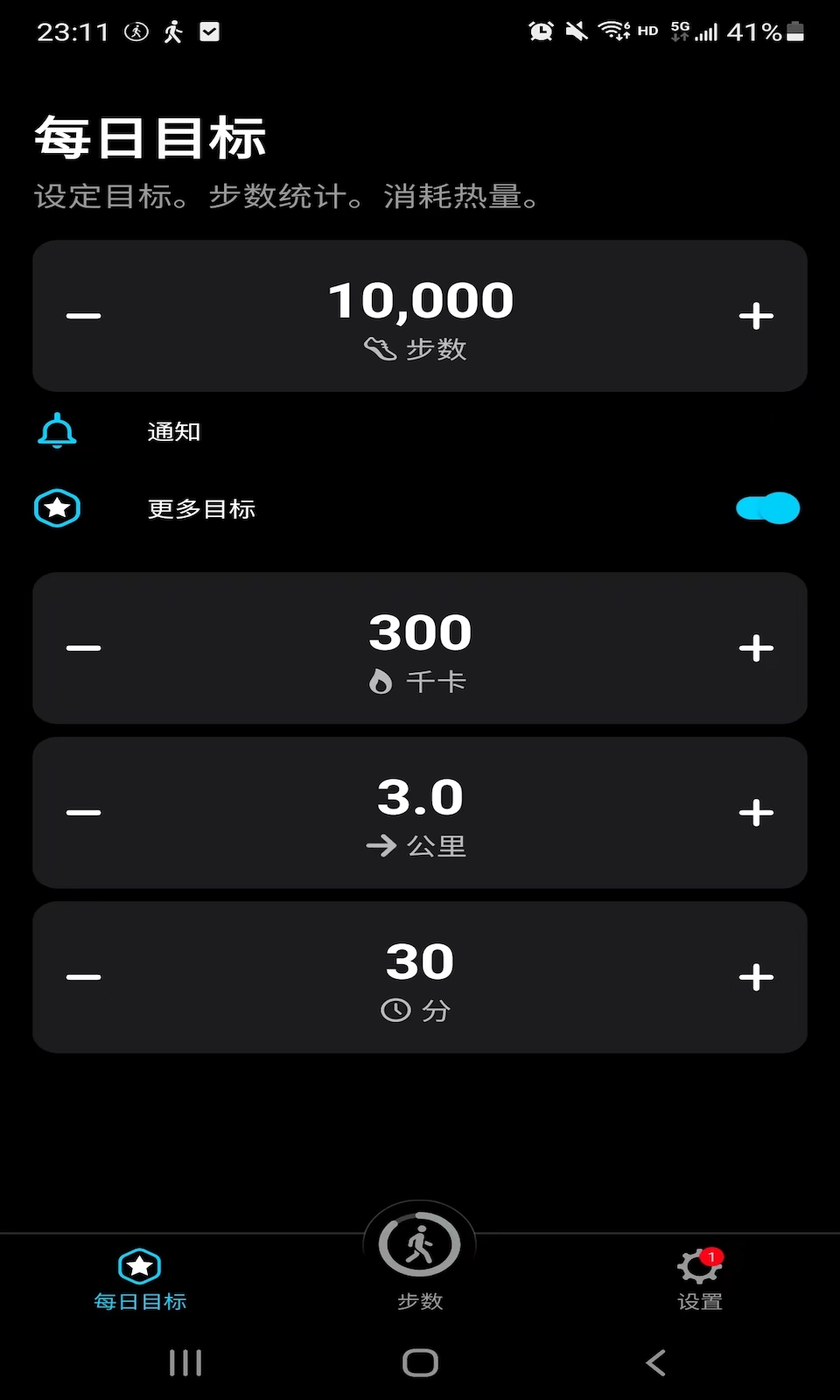Toggle the 更多目标 switch off
The image size is (840, 1400).
(767, 507)
